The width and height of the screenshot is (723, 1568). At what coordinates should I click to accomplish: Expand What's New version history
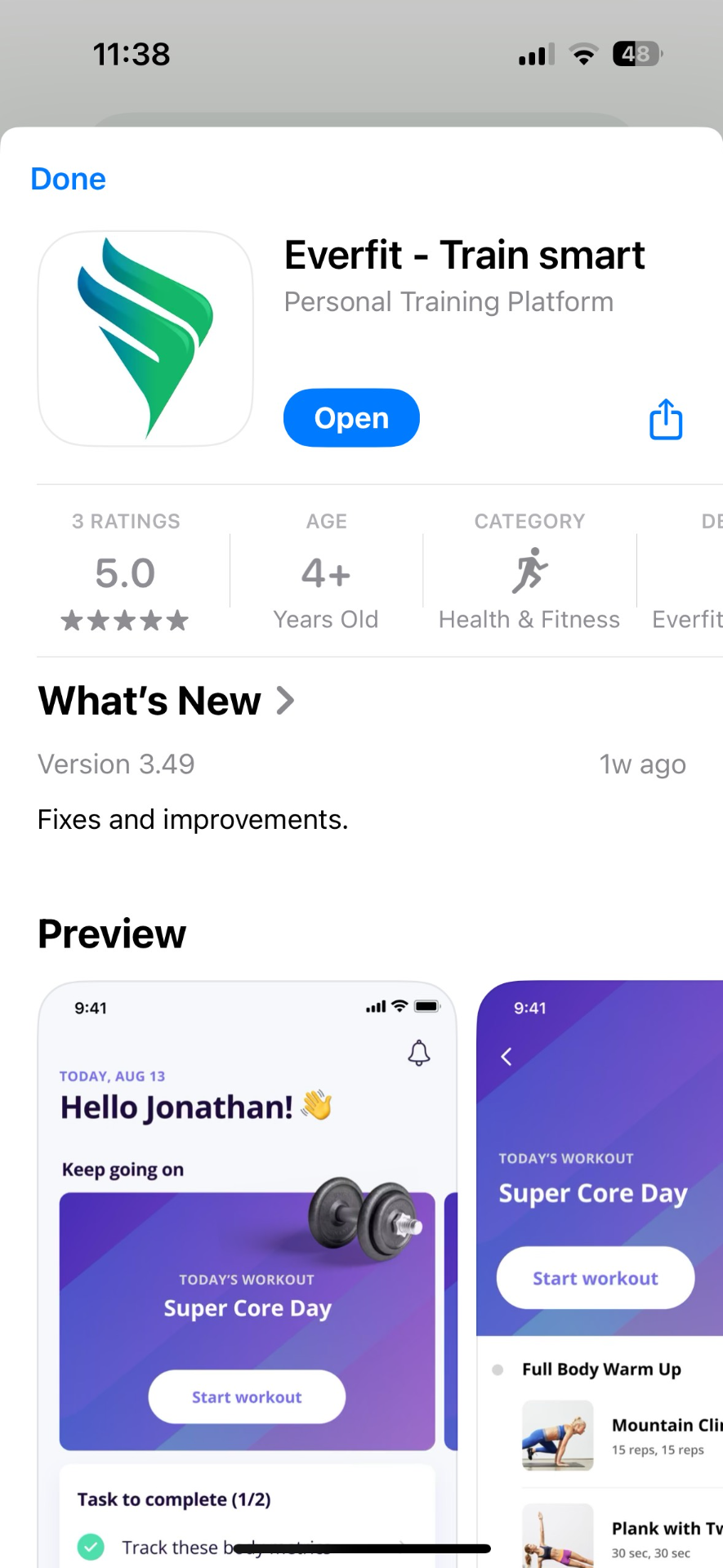pos(167,701)
